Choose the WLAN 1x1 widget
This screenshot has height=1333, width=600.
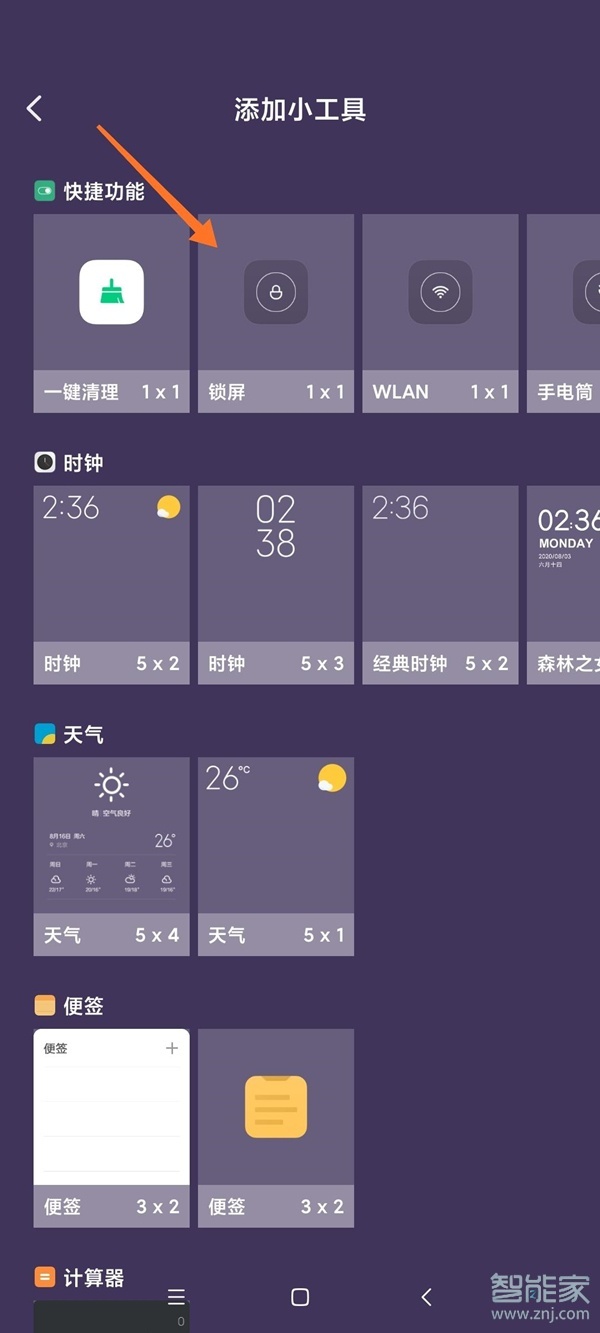(x=440, y=312)
